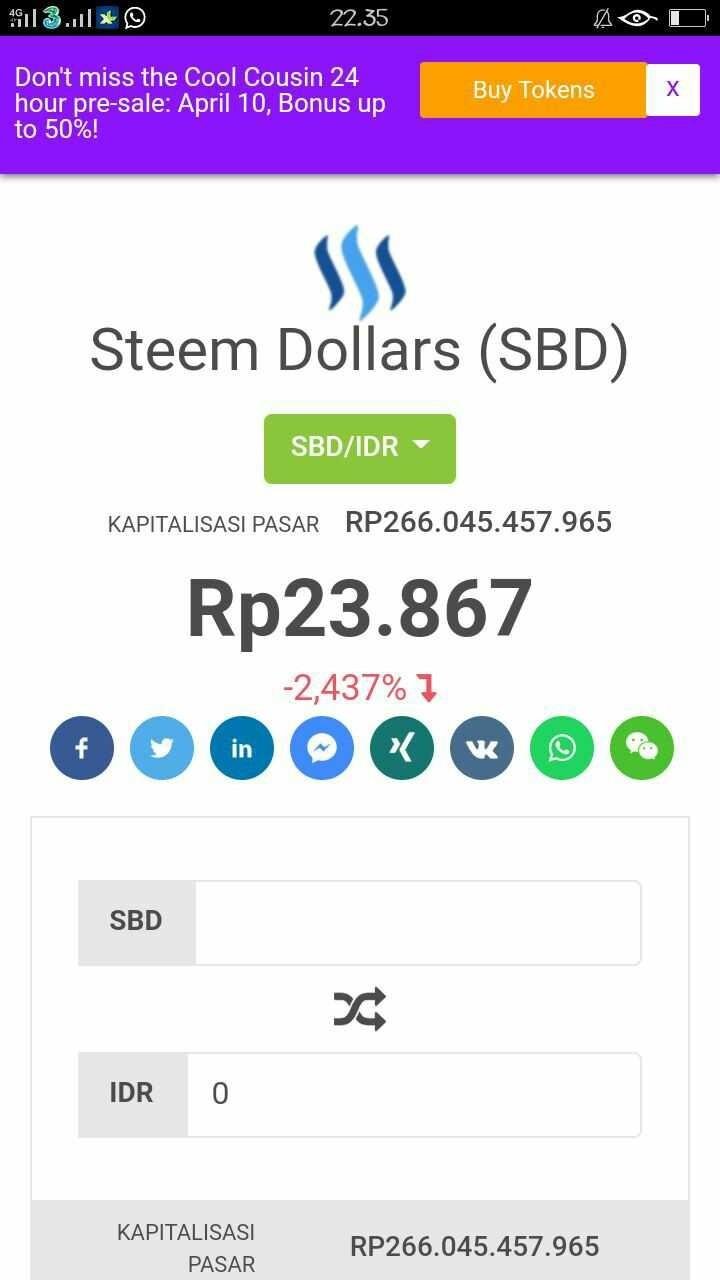Share the SBD price on WeChat
The width and height of the screenshot is (720, 1280).
pyautogui.click(x=642, y=748)
